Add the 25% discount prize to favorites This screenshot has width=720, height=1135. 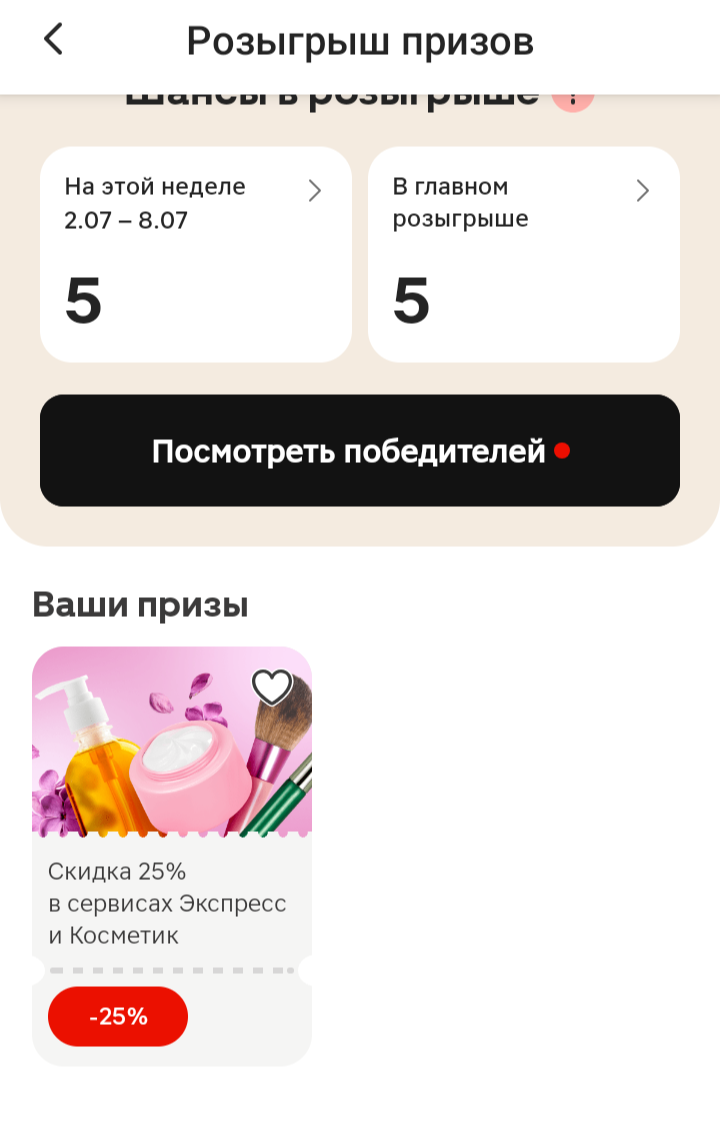(x=272, y=687)
